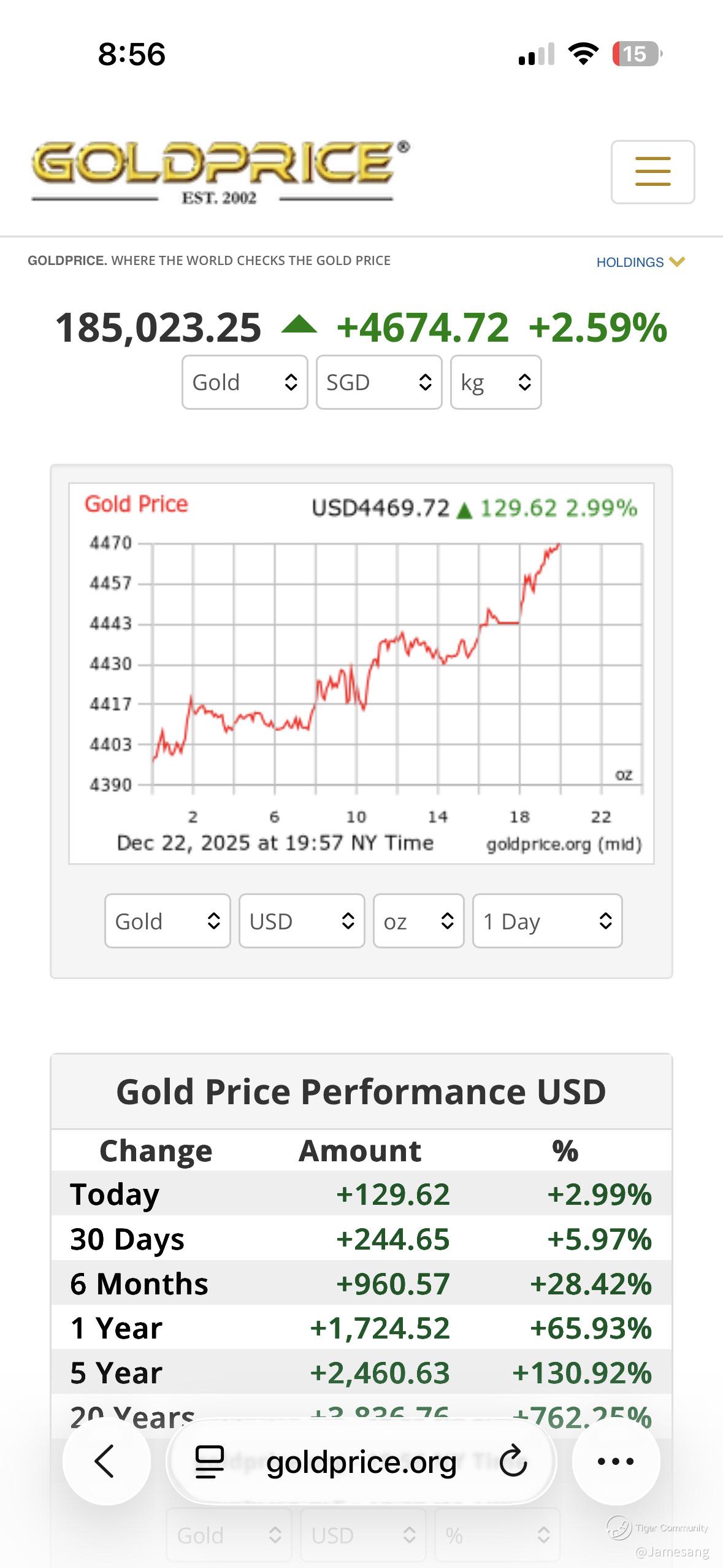This screenshot has width=723, height=1568.
Task: Open the page options icon beside the URL
Action: 209,1462
